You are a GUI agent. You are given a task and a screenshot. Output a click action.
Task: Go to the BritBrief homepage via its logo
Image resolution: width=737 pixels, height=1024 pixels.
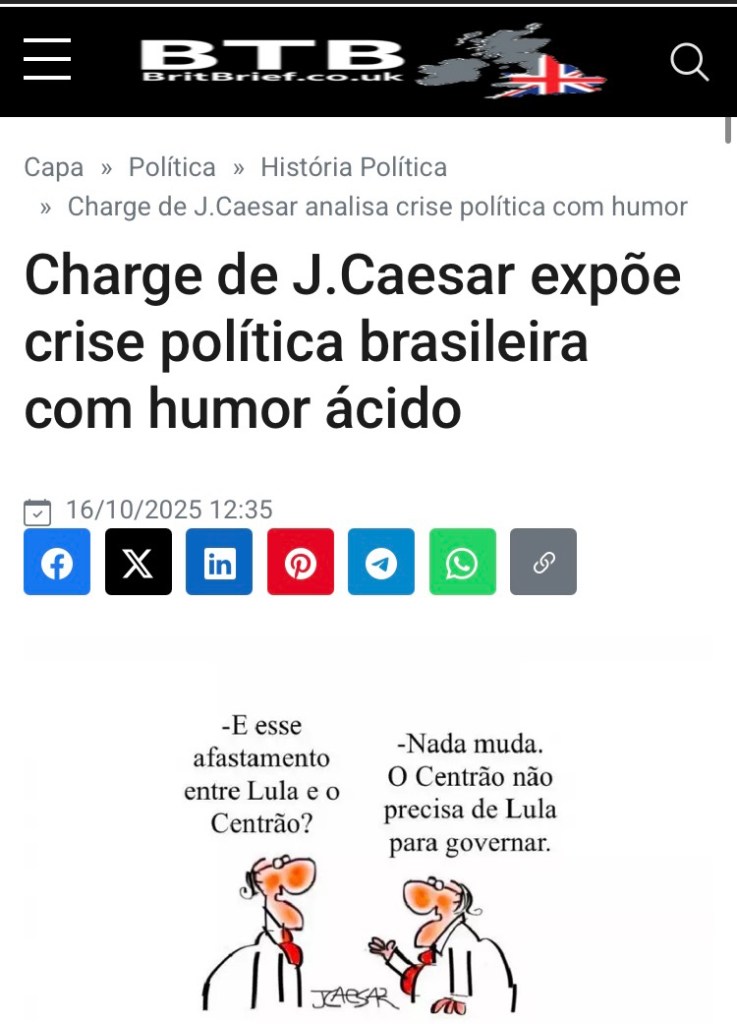[x=372, y=62]
